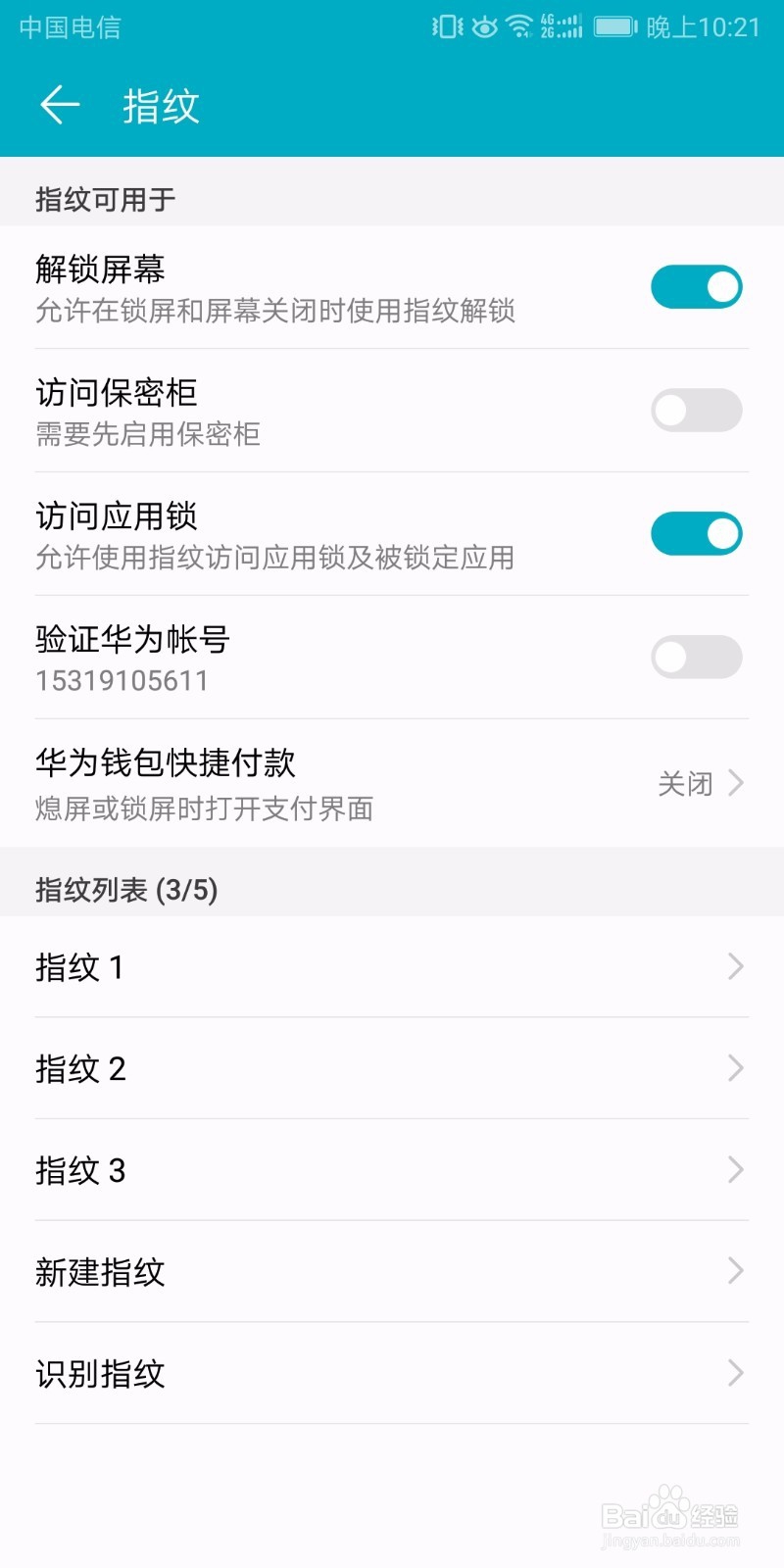Tap 新建指纹 to add a fingerprint
This screenshot has height=1568, width=784.
392,1272
